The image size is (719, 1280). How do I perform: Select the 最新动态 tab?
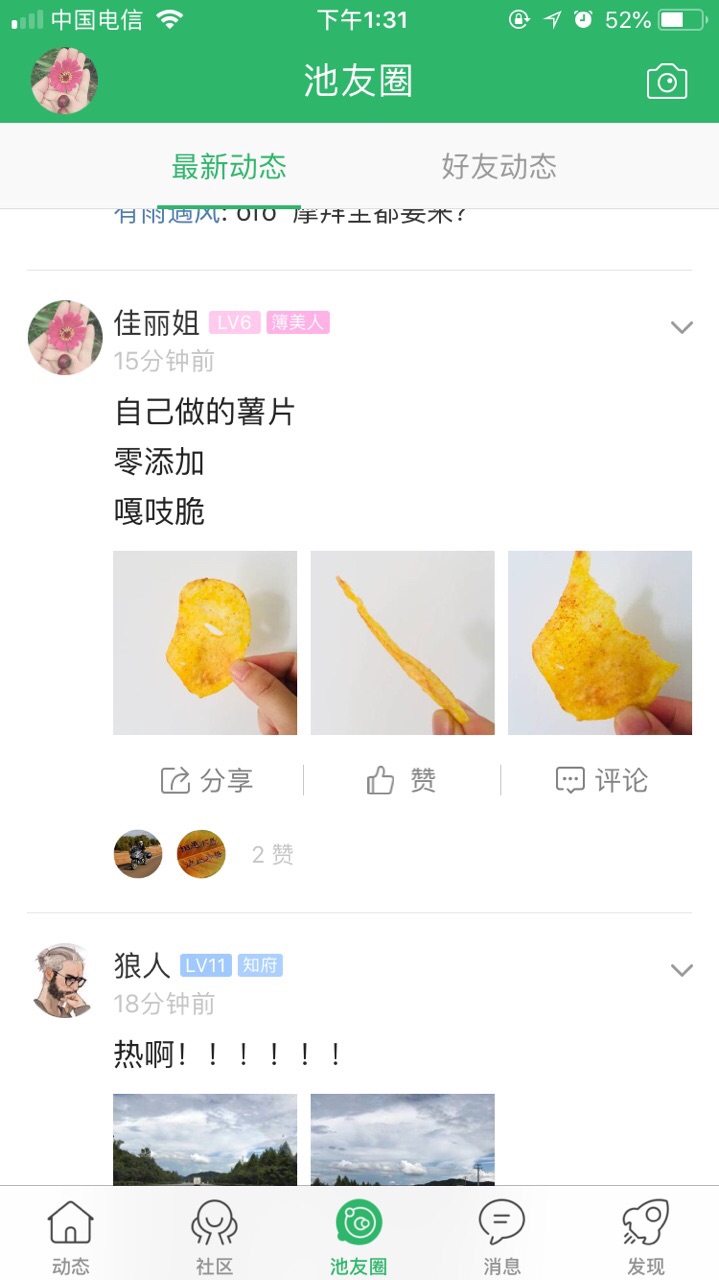click(x=229, y=166)
